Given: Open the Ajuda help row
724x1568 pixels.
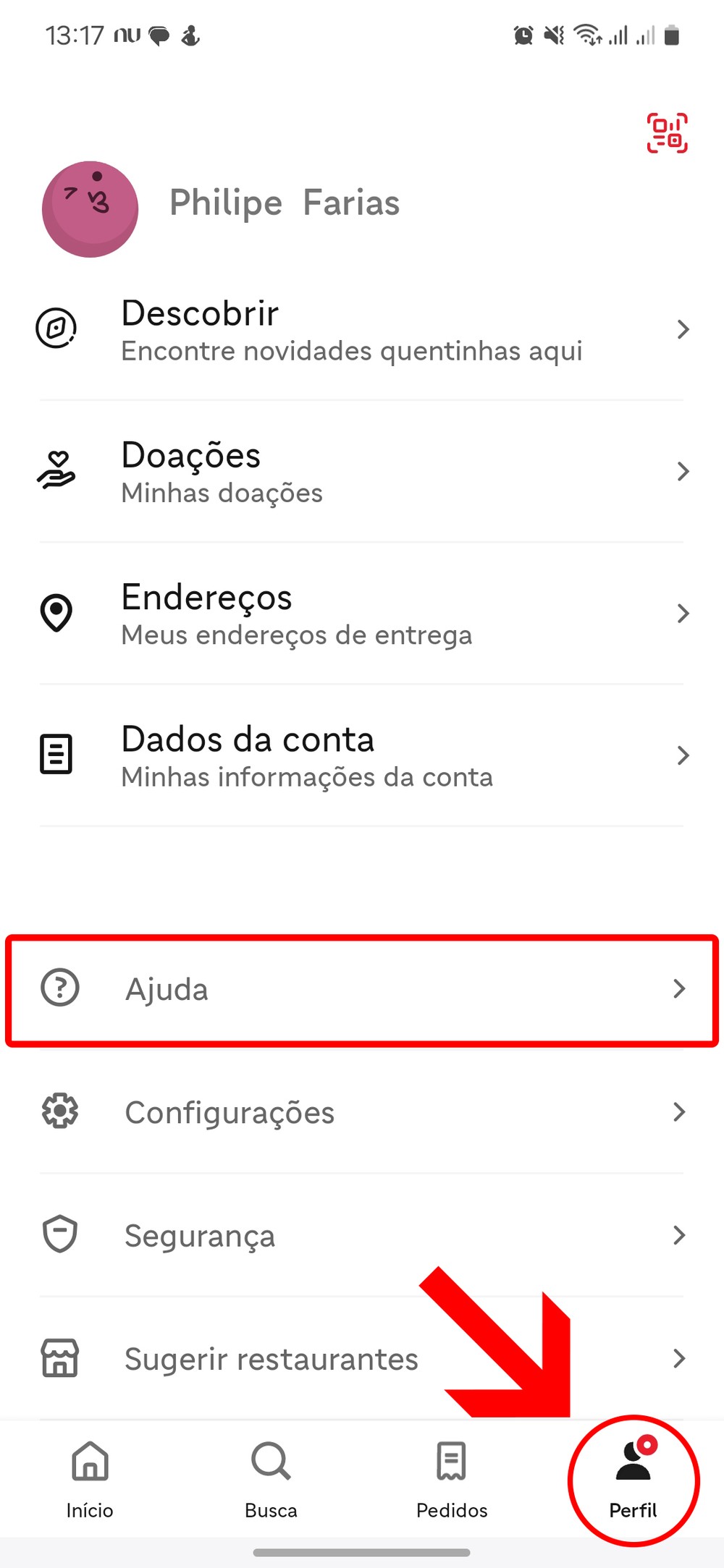Looking at the screenshot, I should tap(361, 989).
